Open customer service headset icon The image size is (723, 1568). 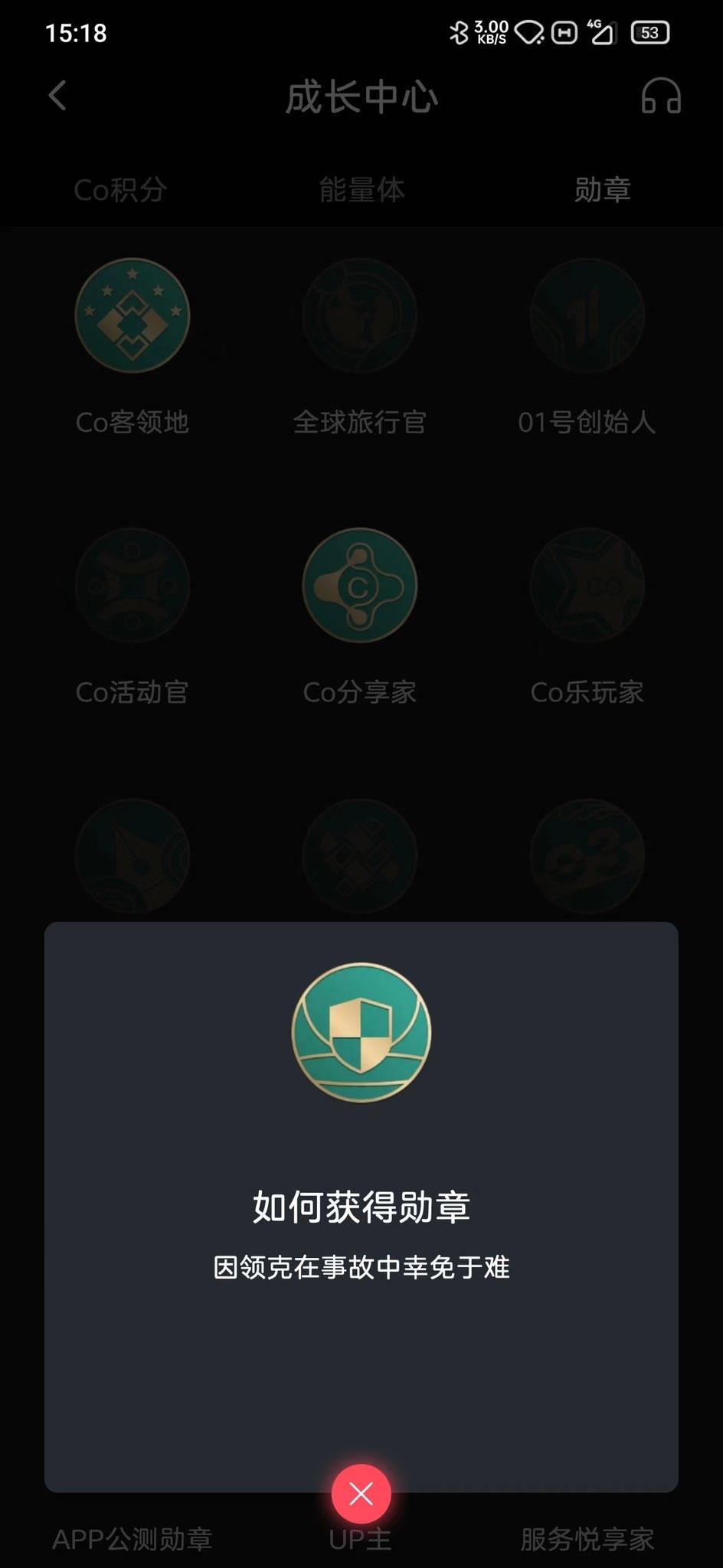click(660, 96)
